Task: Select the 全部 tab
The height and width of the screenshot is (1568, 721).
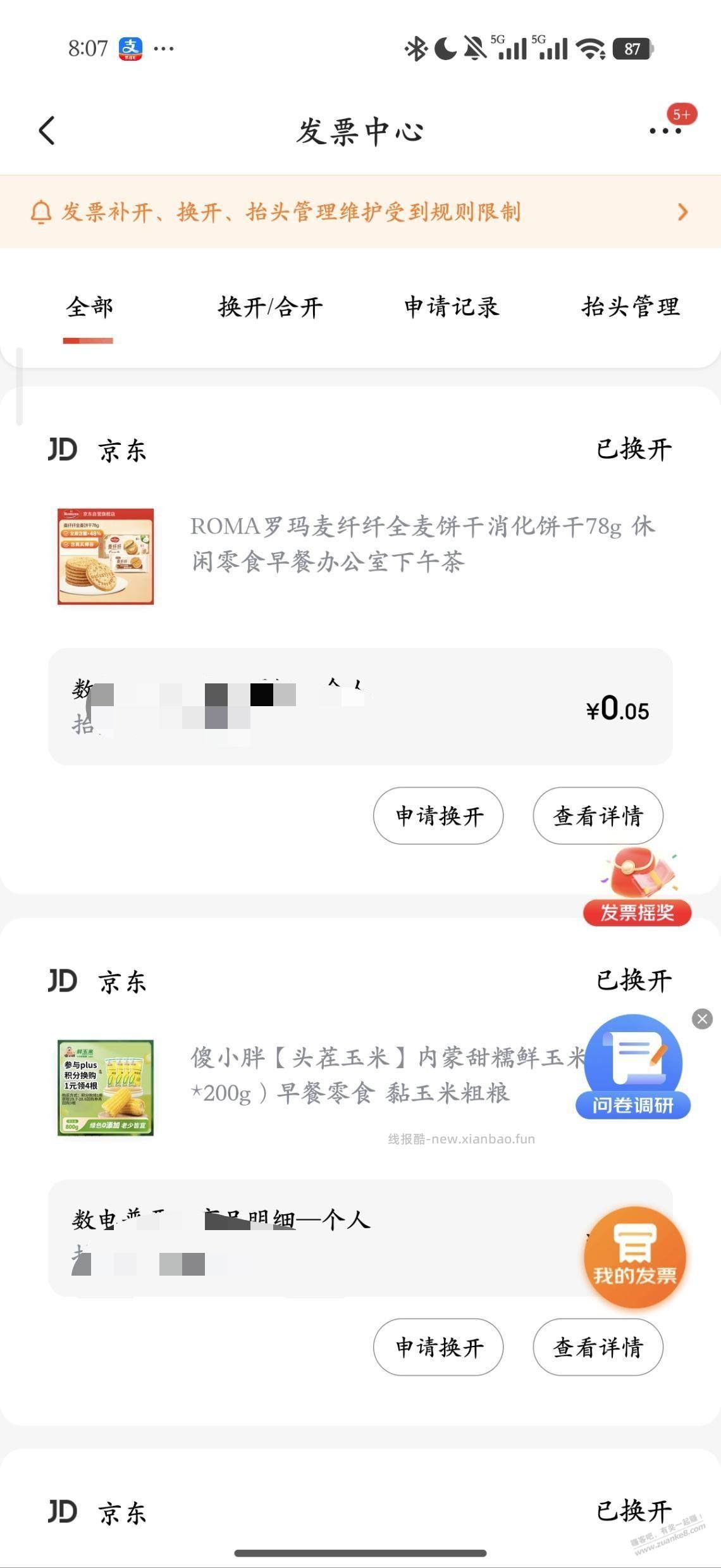Action: (x=89, y=308)
